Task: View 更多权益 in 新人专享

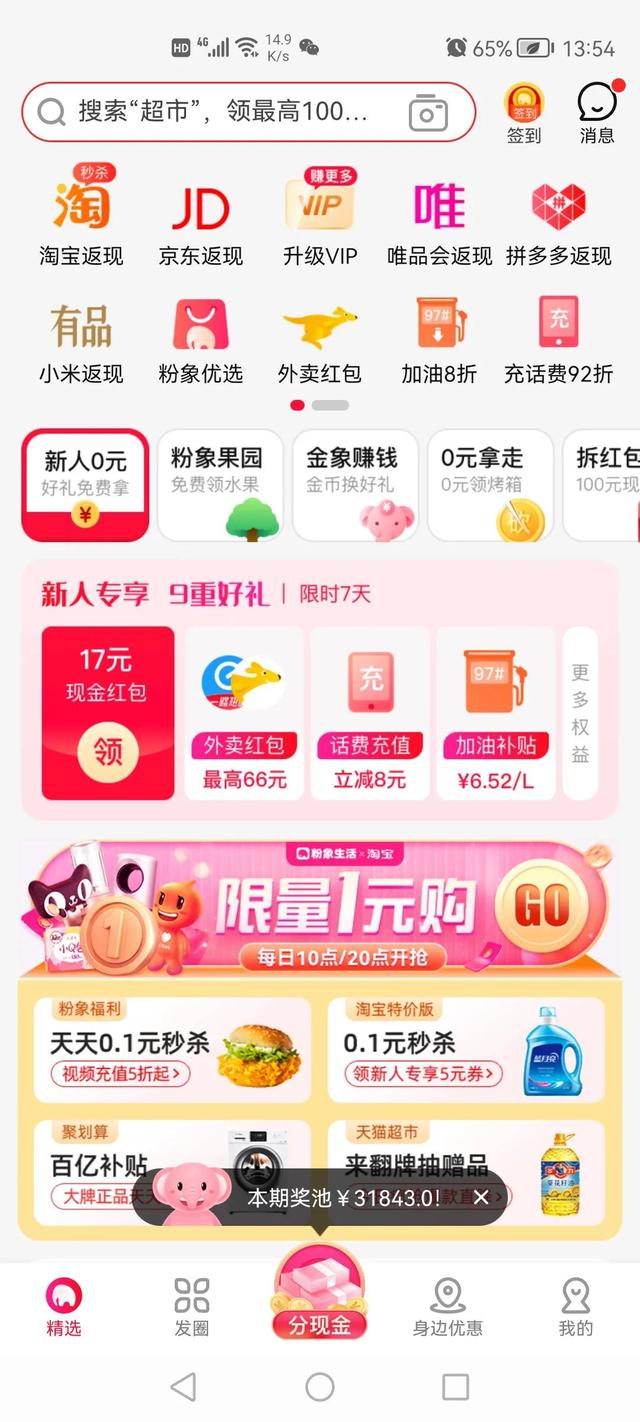Action: coord(580,713)
